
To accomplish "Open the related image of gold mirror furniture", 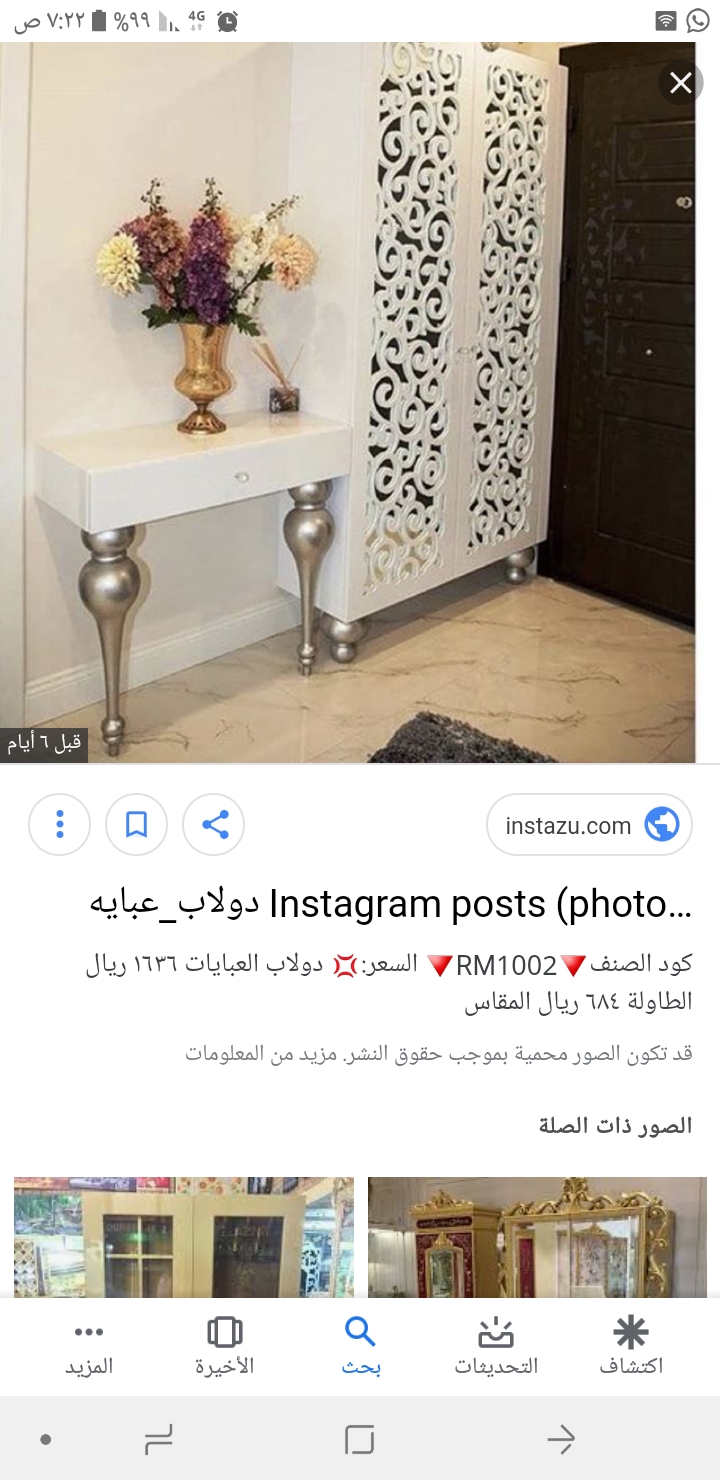I will tap(537, 1238).
